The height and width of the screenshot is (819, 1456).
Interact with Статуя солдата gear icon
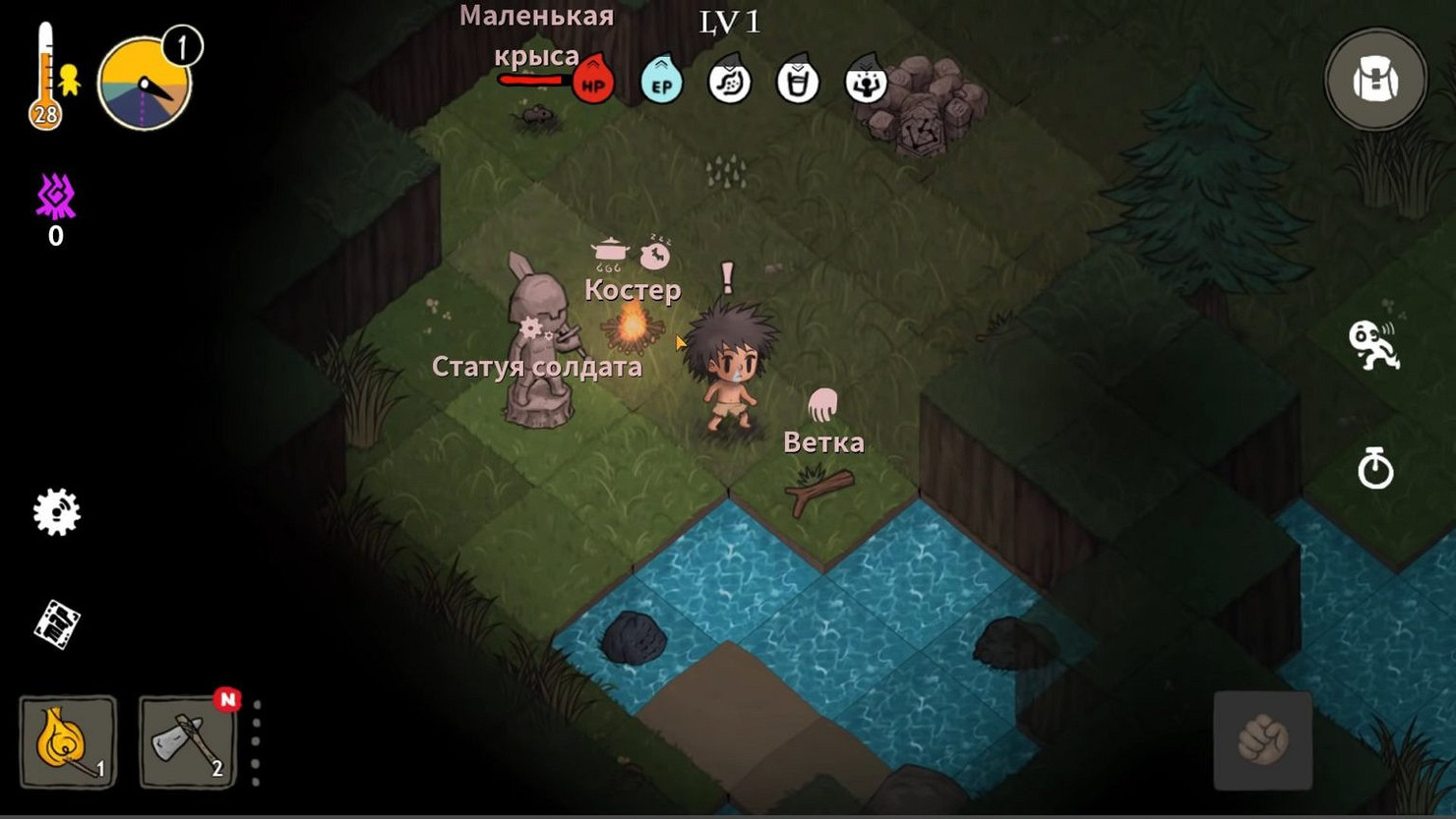532,328
